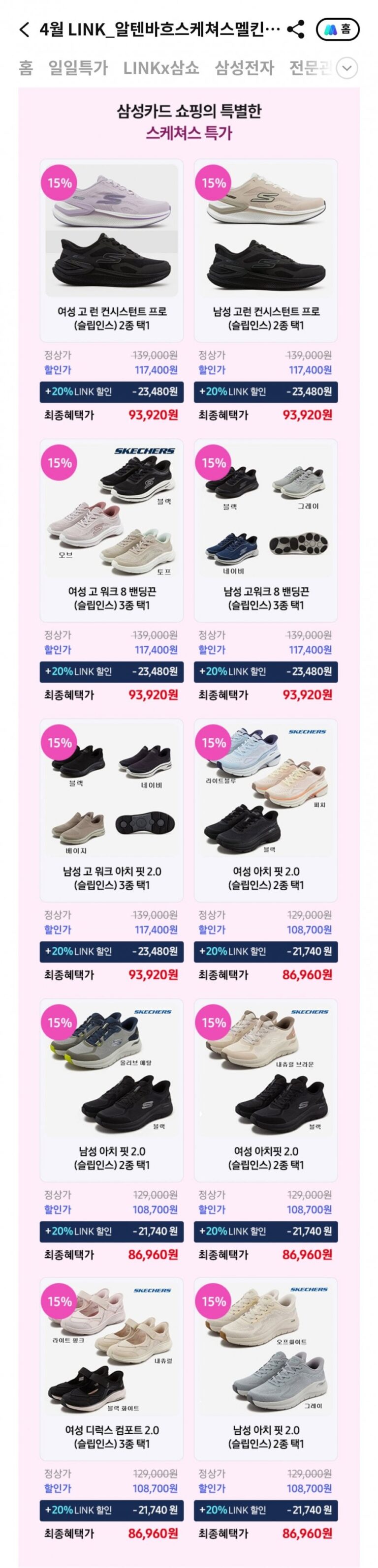Select the 삼성전자 tab
Image resolution: width=378 pixels, height=1568 pixels.
tap(244, 67)
